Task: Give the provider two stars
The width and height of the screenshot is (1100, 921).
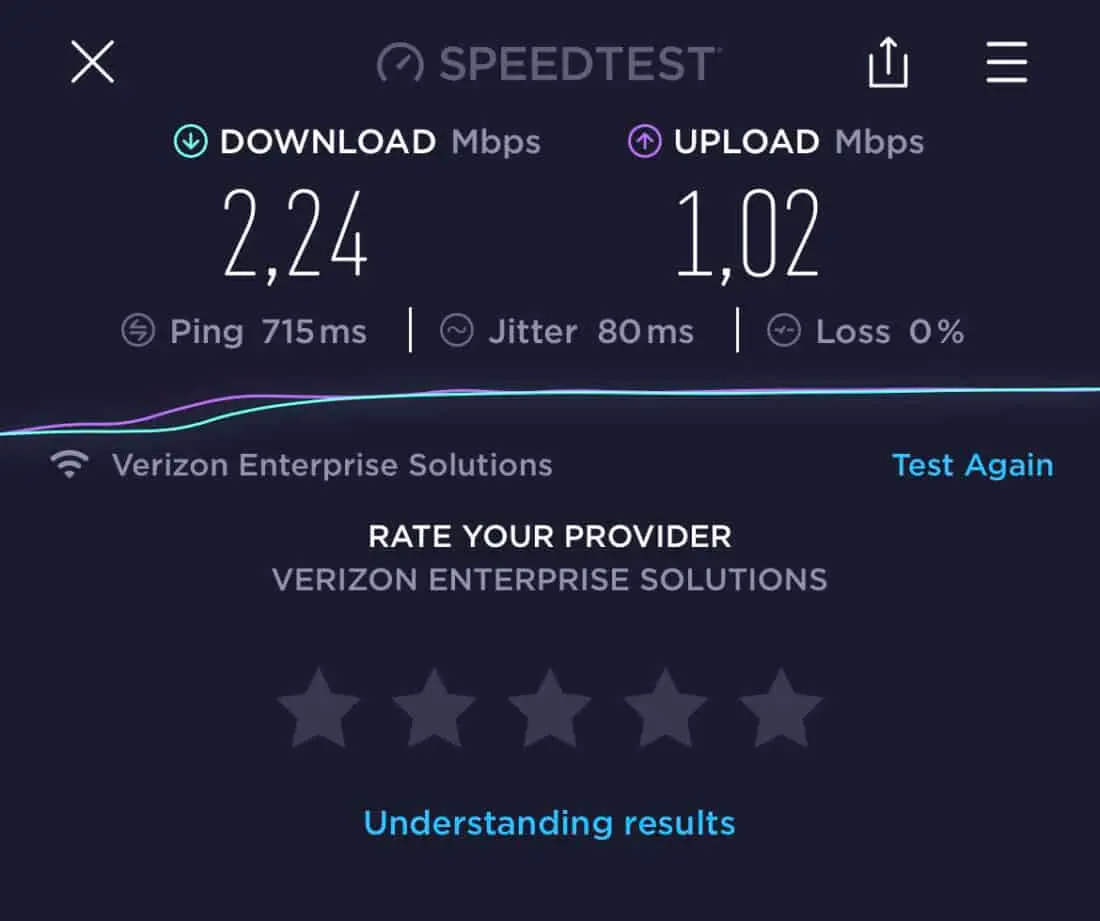Action: point(434,708)
